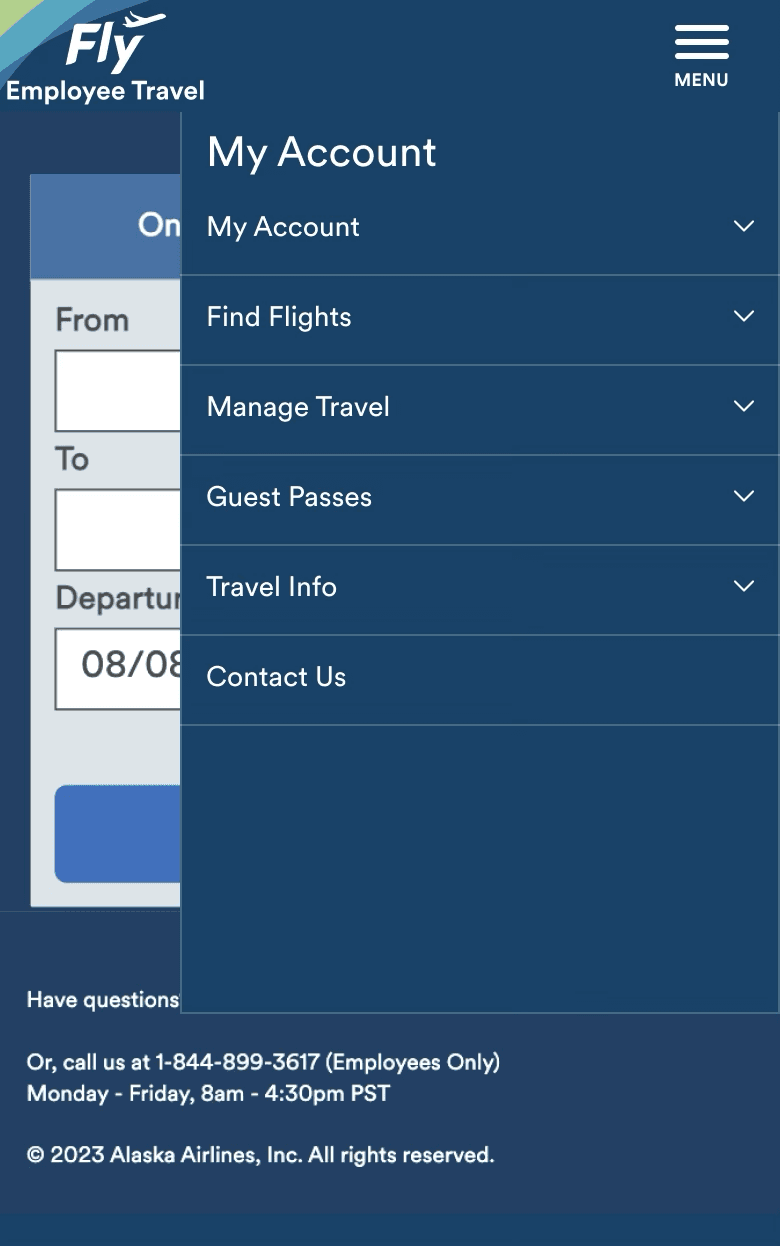Show Travel Info submenu

479,588
